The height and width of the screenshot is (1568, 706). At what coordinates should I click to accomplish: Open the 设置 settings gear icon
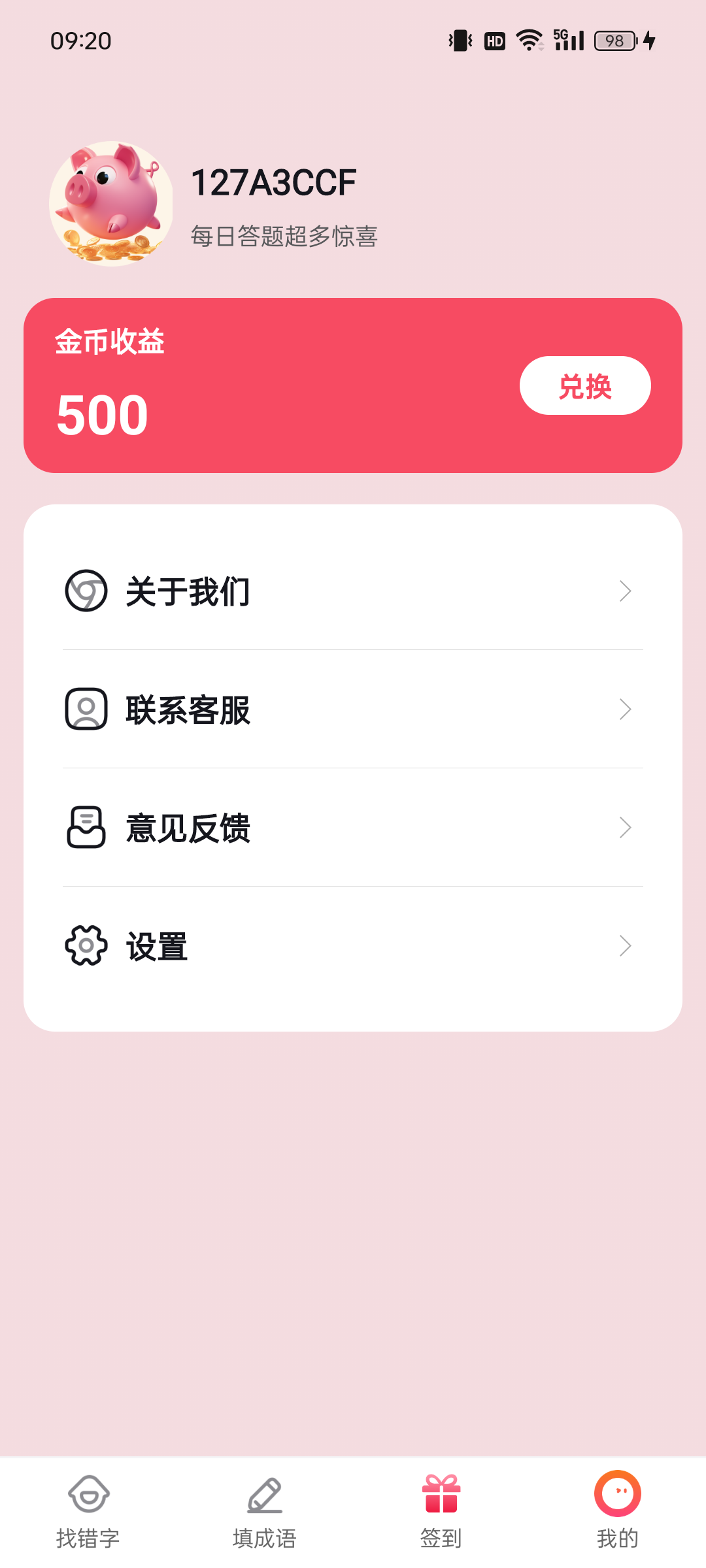point(85,945)
